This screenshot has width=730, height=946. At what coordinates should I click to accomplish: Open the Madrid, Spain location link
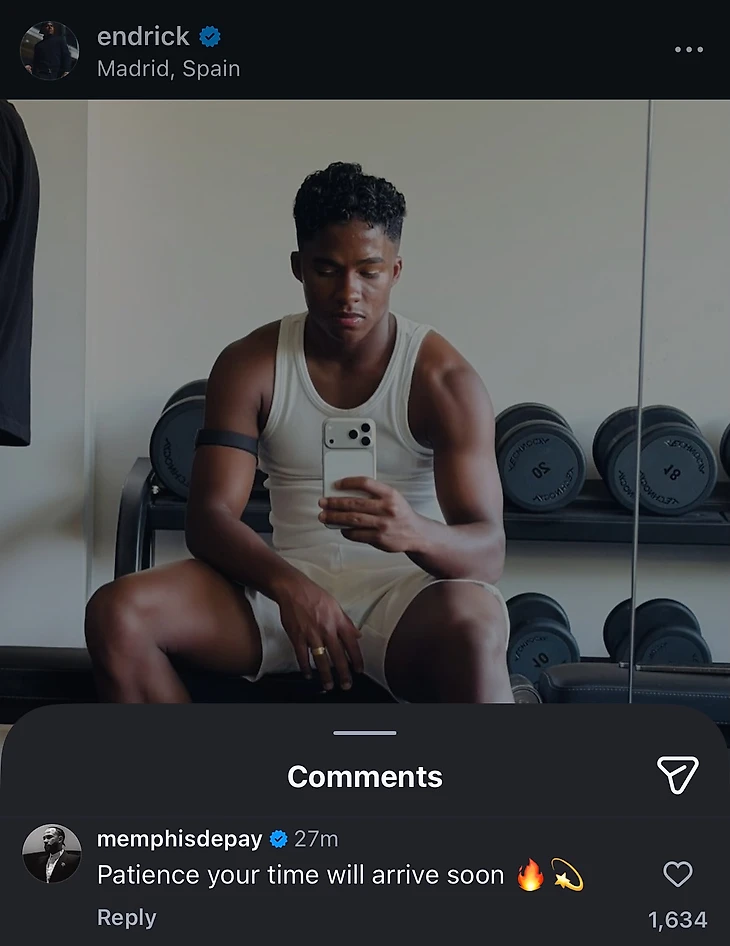pyautogui.click(x=168, y=69)
